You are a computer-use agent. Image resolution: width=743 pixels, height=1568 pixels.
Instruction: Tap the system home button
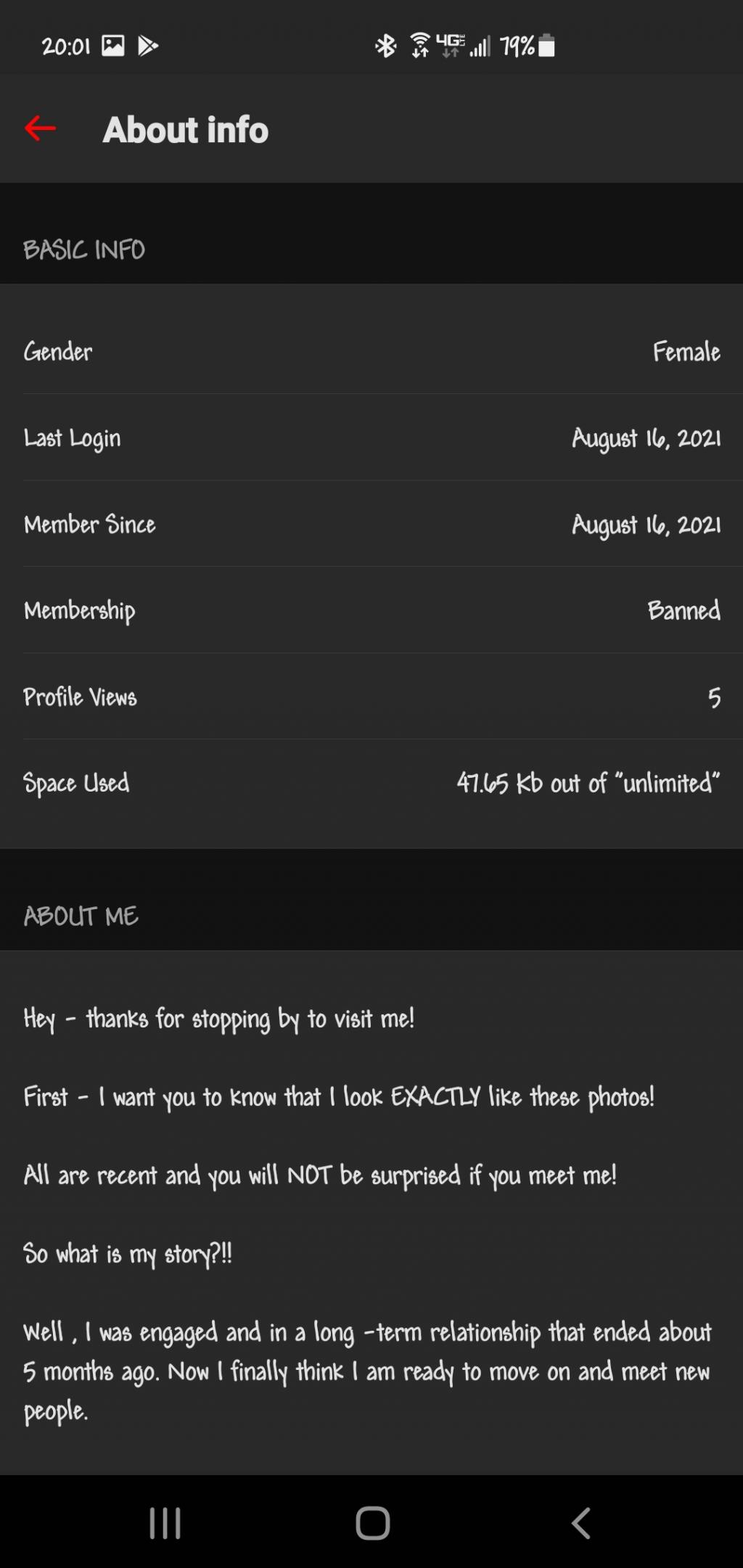pos(373,1522)
